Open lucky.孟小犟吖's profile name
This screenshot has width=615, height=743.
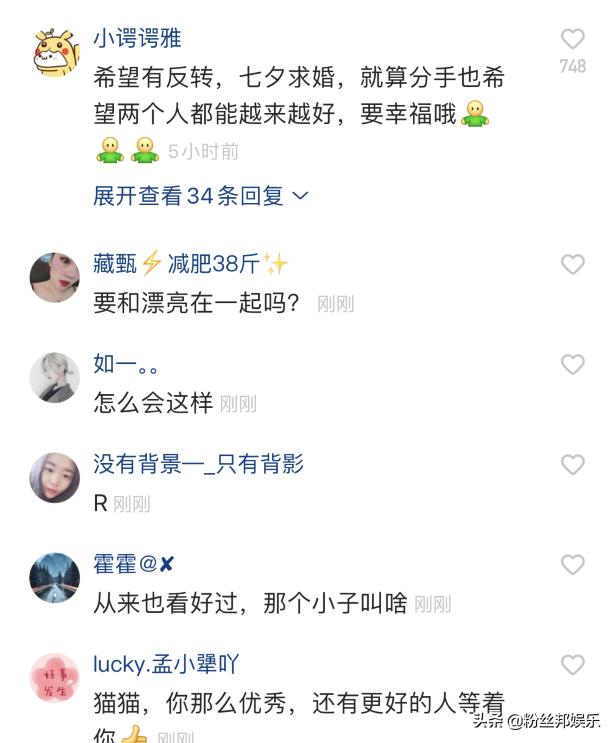point(166,664)
